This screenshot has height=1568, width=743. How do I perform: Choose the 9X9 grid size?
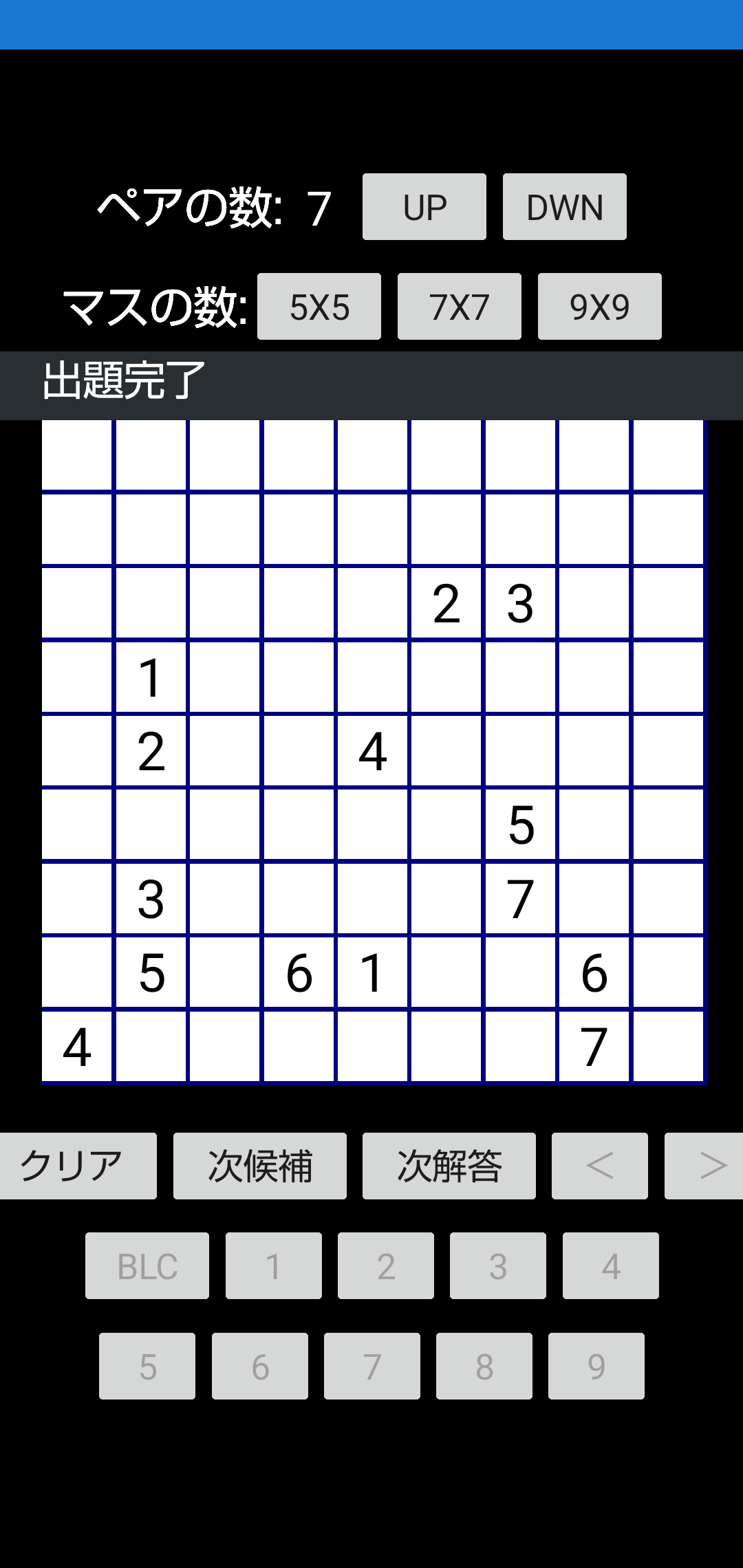tap(600, 307)
